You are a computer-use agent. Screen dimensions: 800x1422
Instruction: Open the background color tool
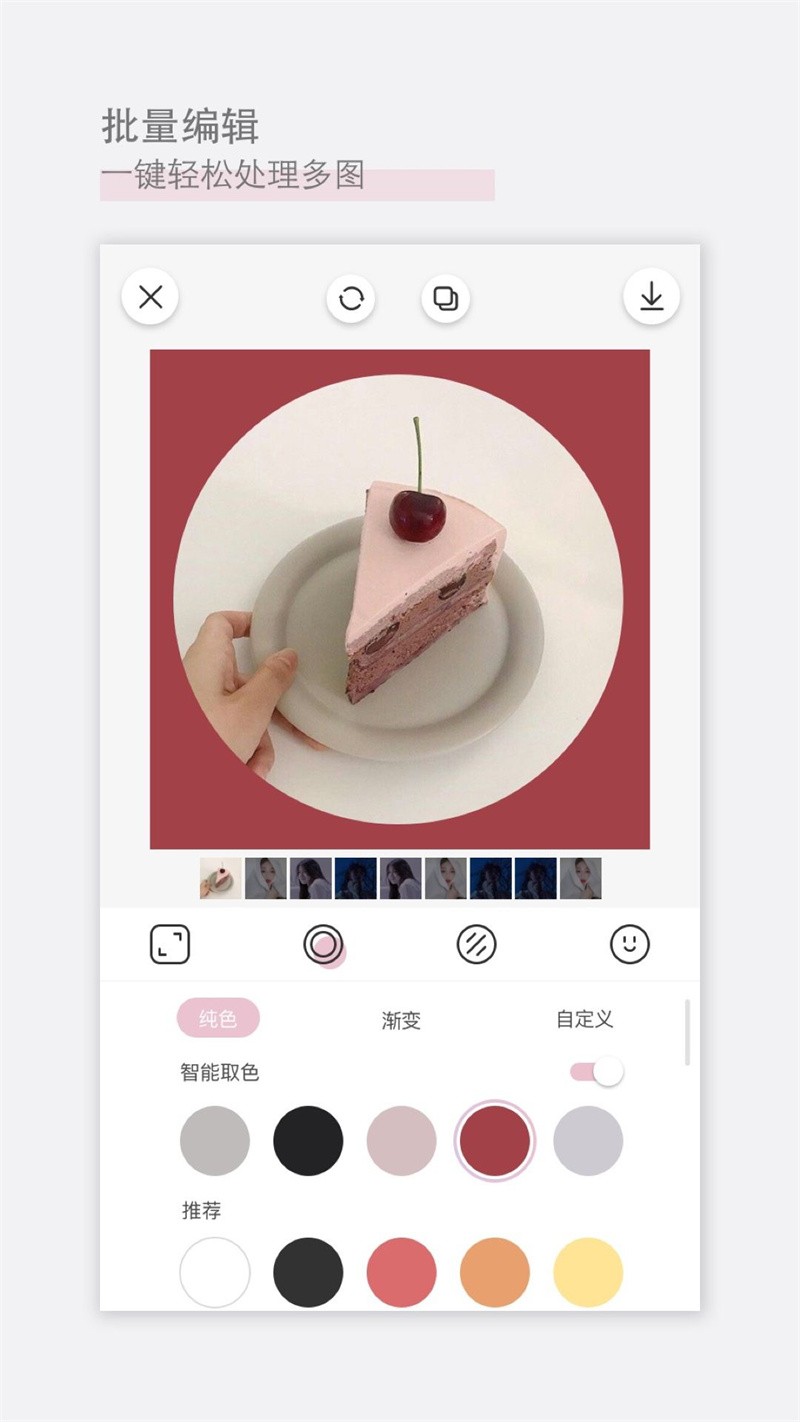tap(323, 943)
